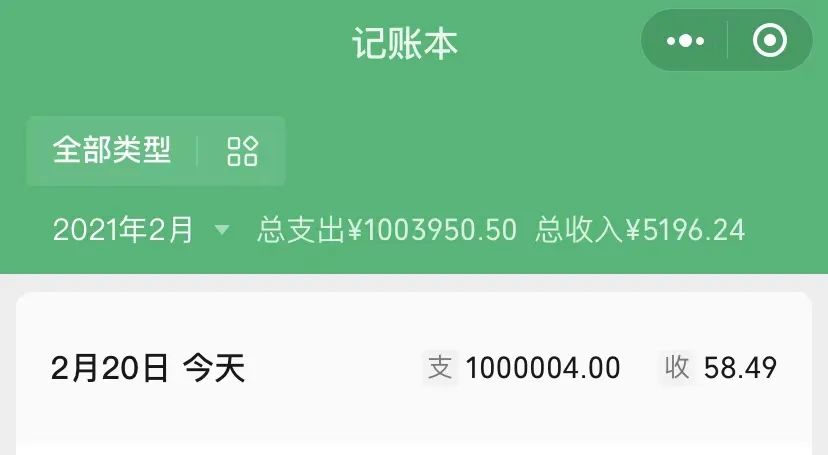Open the mini program more-options menu

click(x=685, y=41)
